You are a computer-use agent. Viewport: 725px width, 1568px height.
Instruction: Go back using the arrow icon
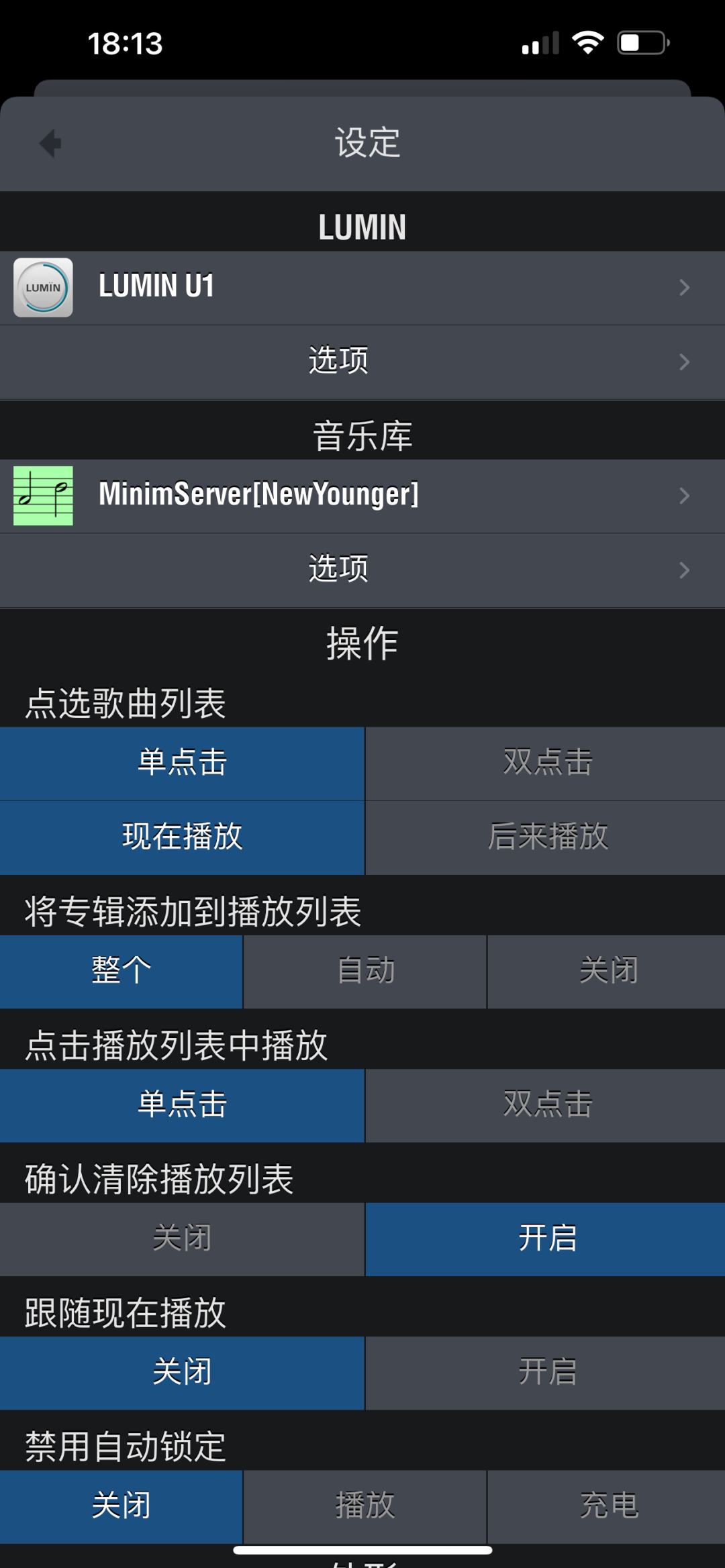[51, 144]
